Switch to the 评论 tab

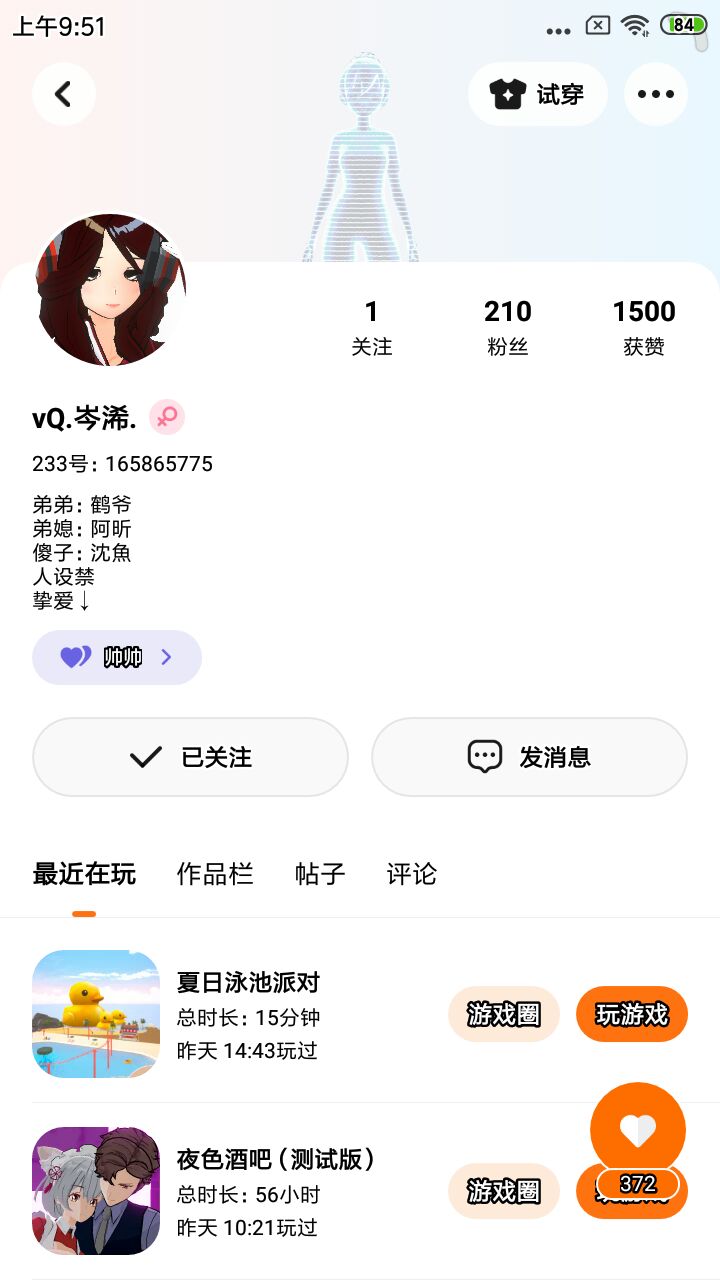pyautogui.click(x=412, y=874)
